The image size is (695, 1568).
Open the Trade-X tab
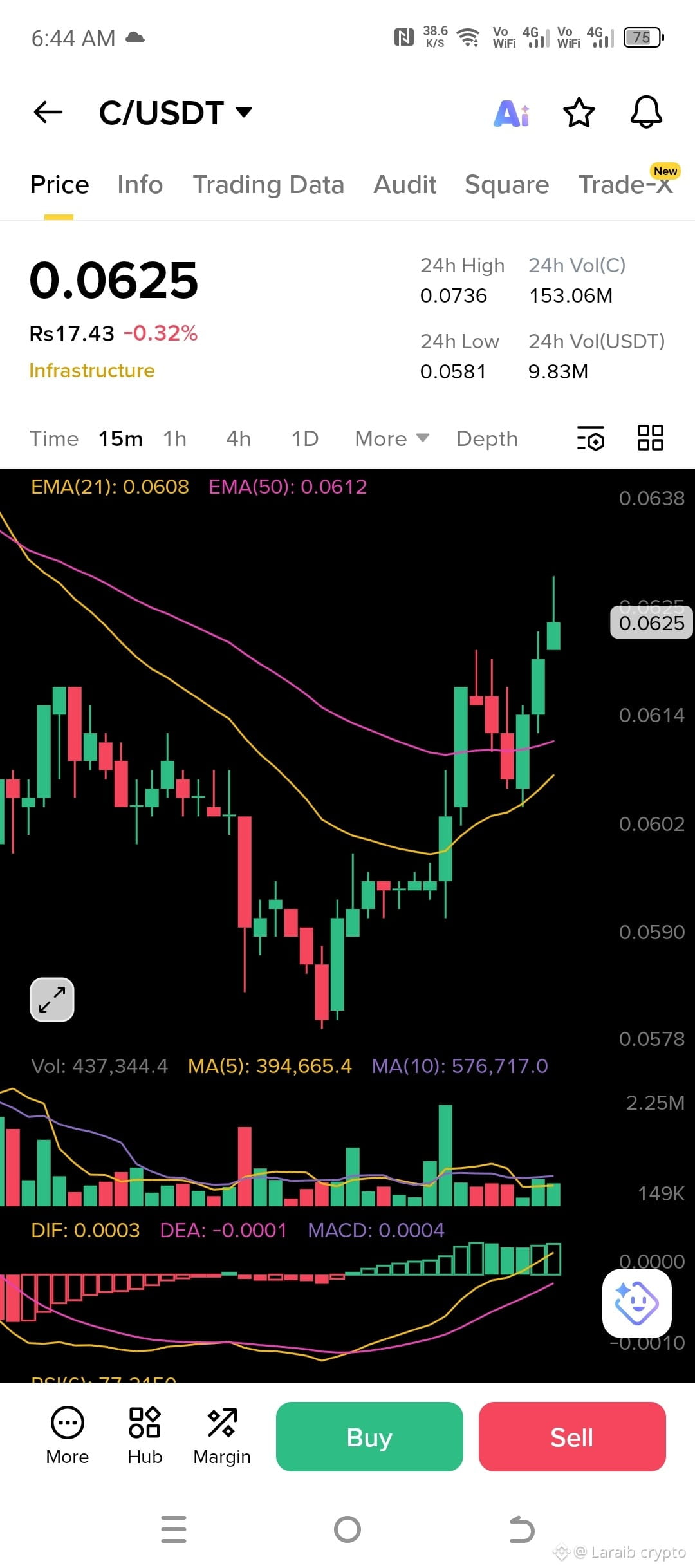click(x=625, y=184)
